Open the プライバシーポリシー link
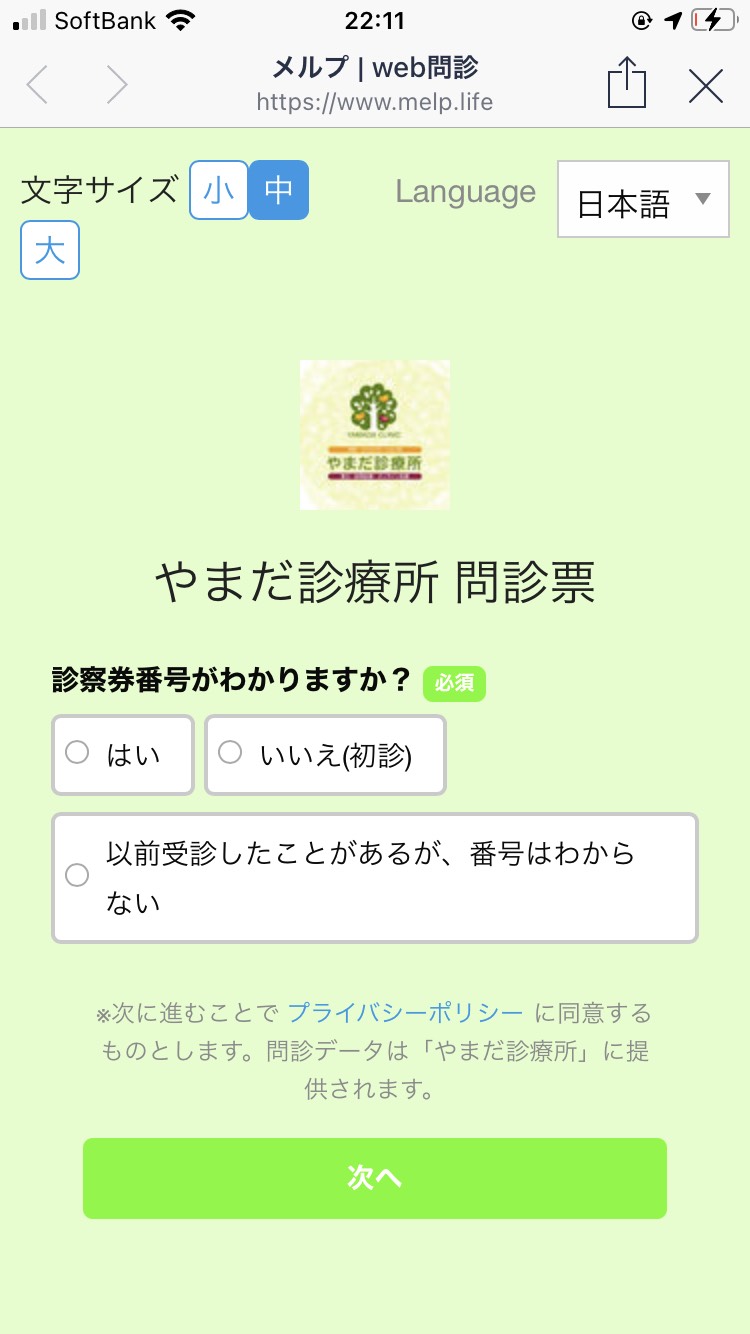This screenshot has width=750, height=1334. [405, 1013]
